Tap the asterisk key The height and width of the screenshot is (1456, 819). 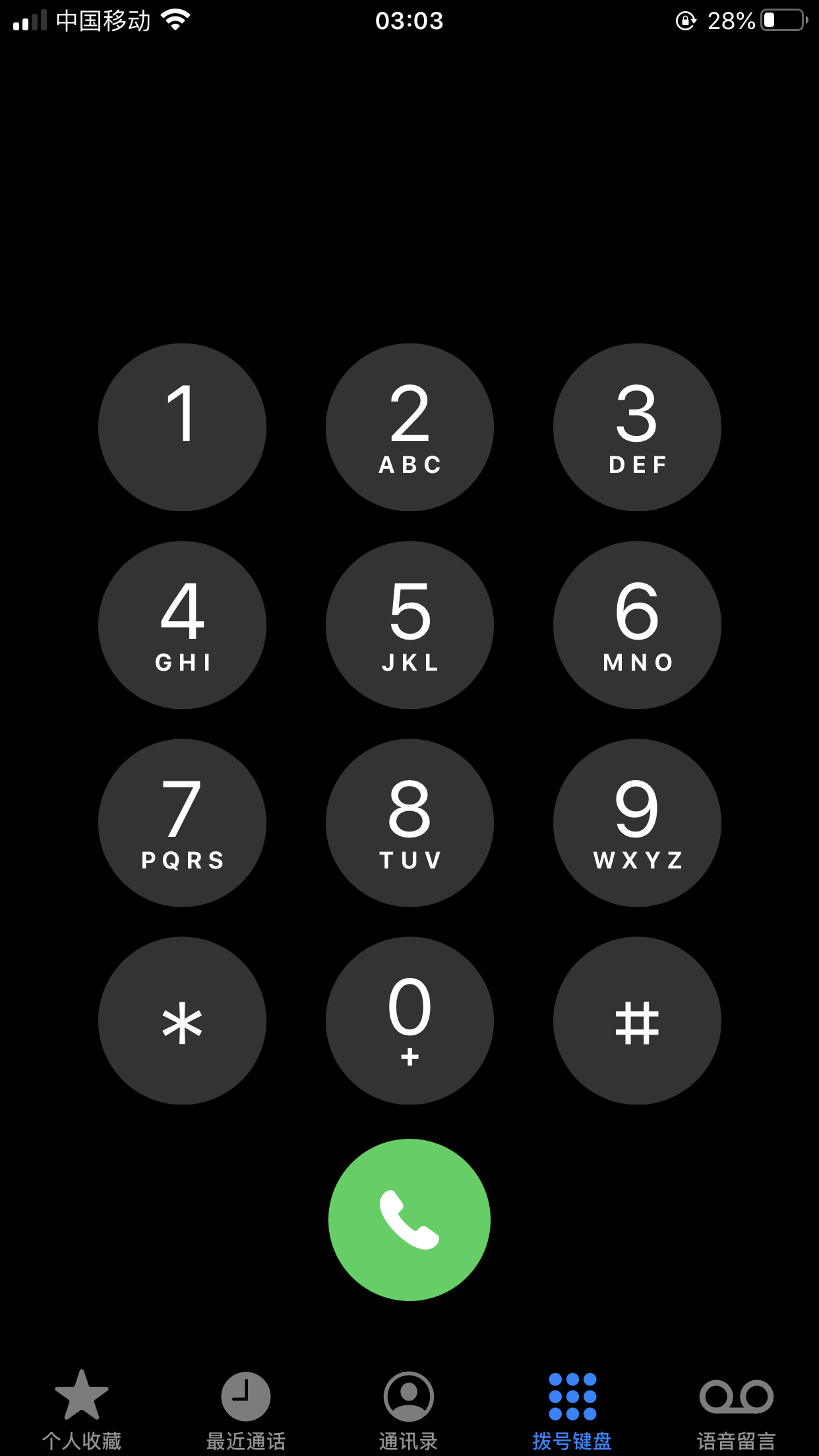point(182,1021)
